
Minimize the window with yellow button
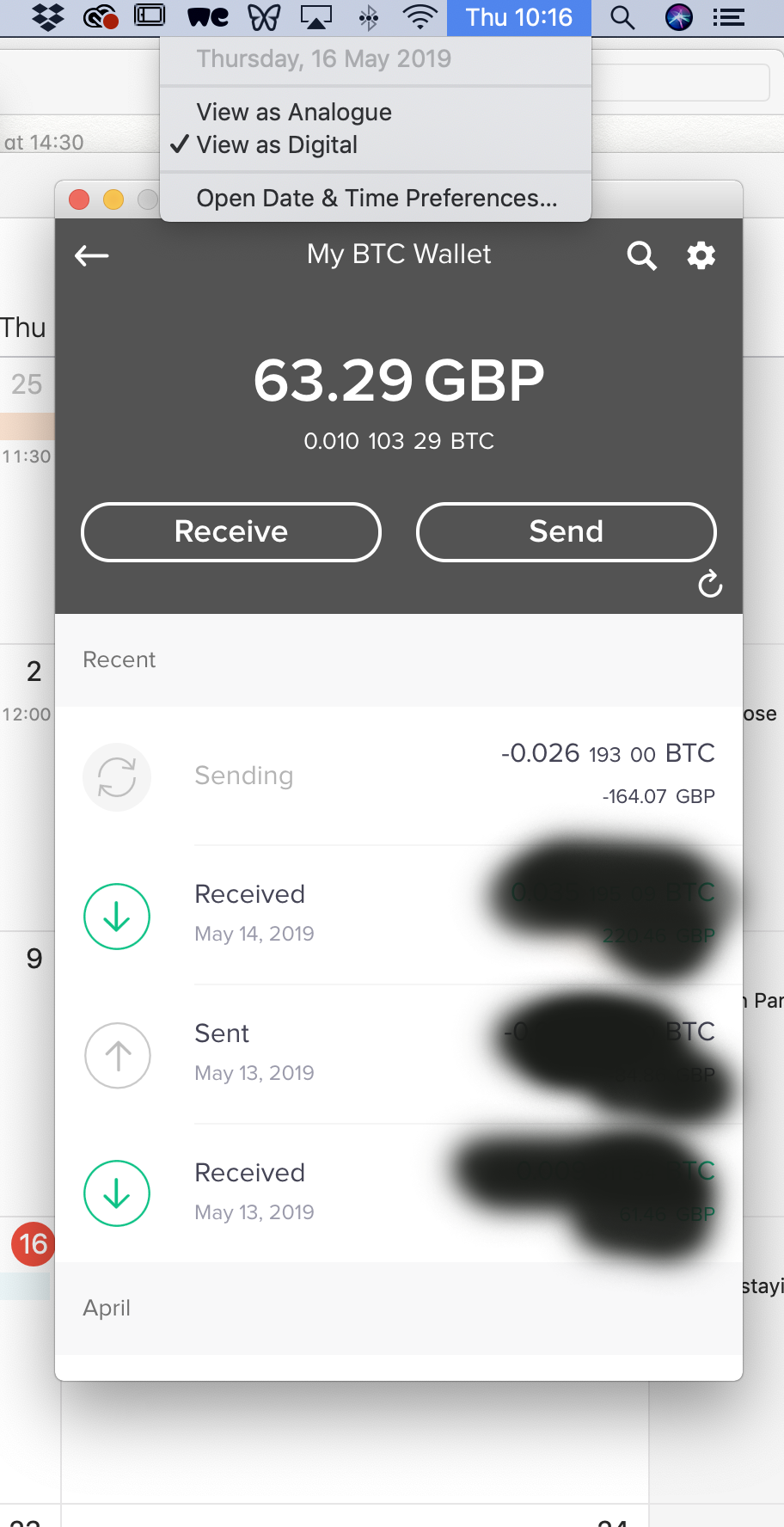113,199
